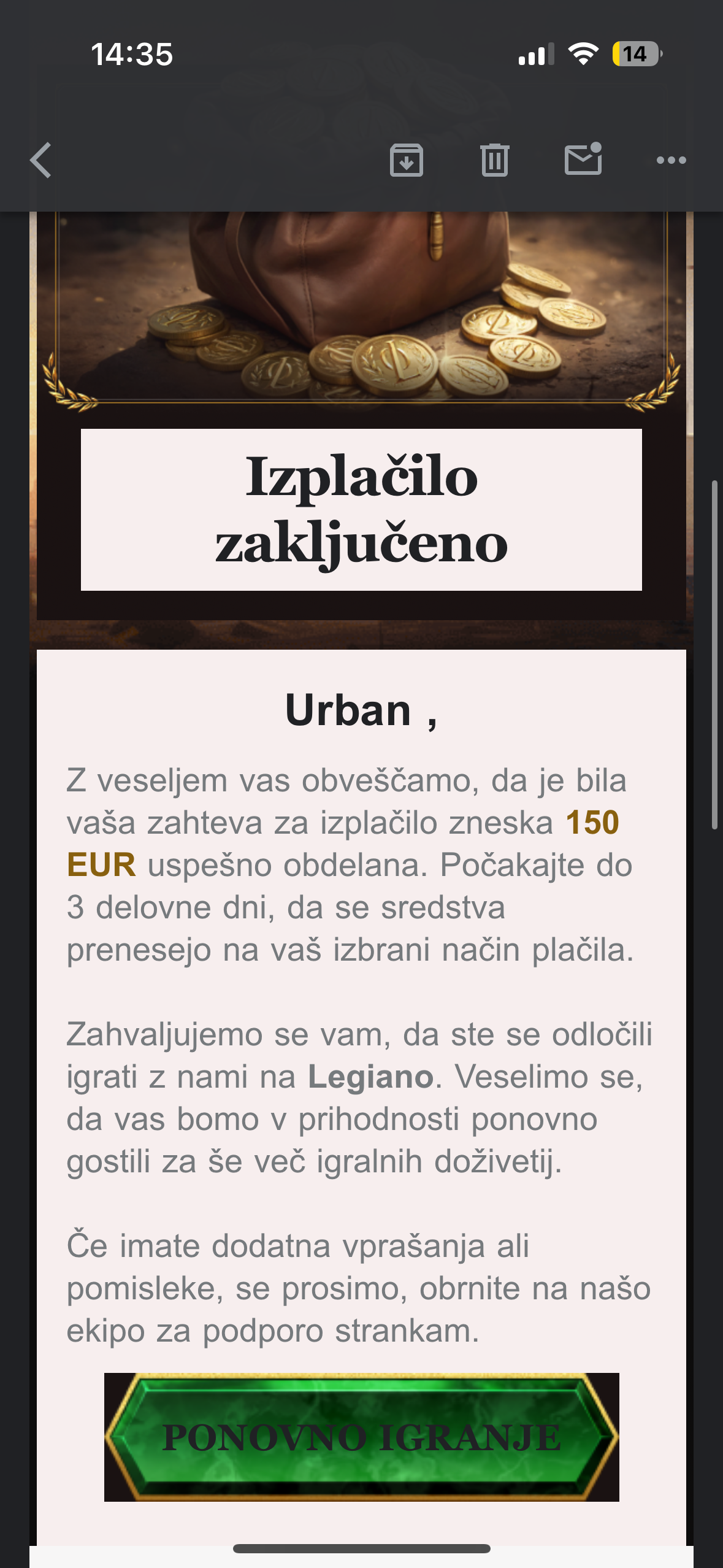Archive this email
723x1568 pixels.
[x=406, y=160]
